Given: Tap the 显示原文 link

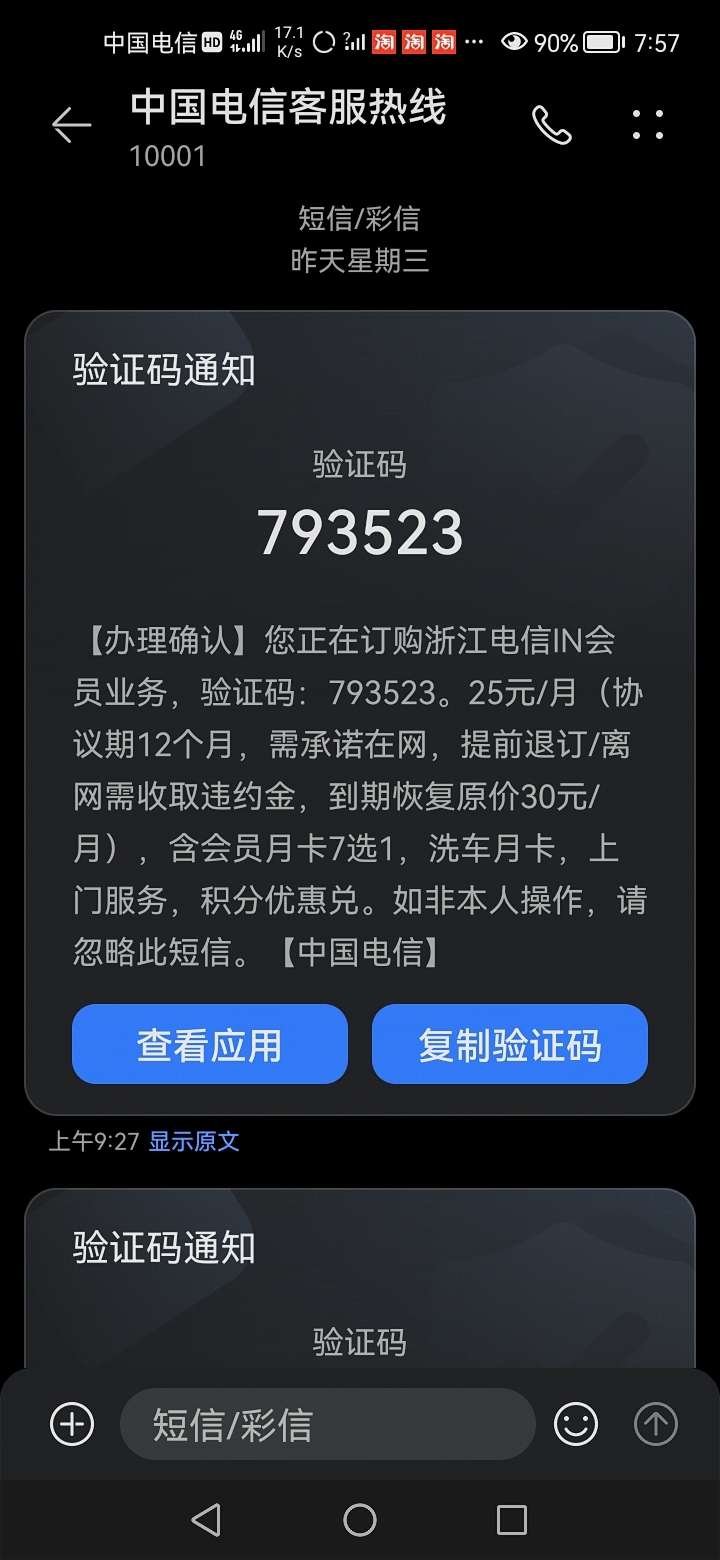Looking at the screenshot, I should click(x=194, y=1140).
